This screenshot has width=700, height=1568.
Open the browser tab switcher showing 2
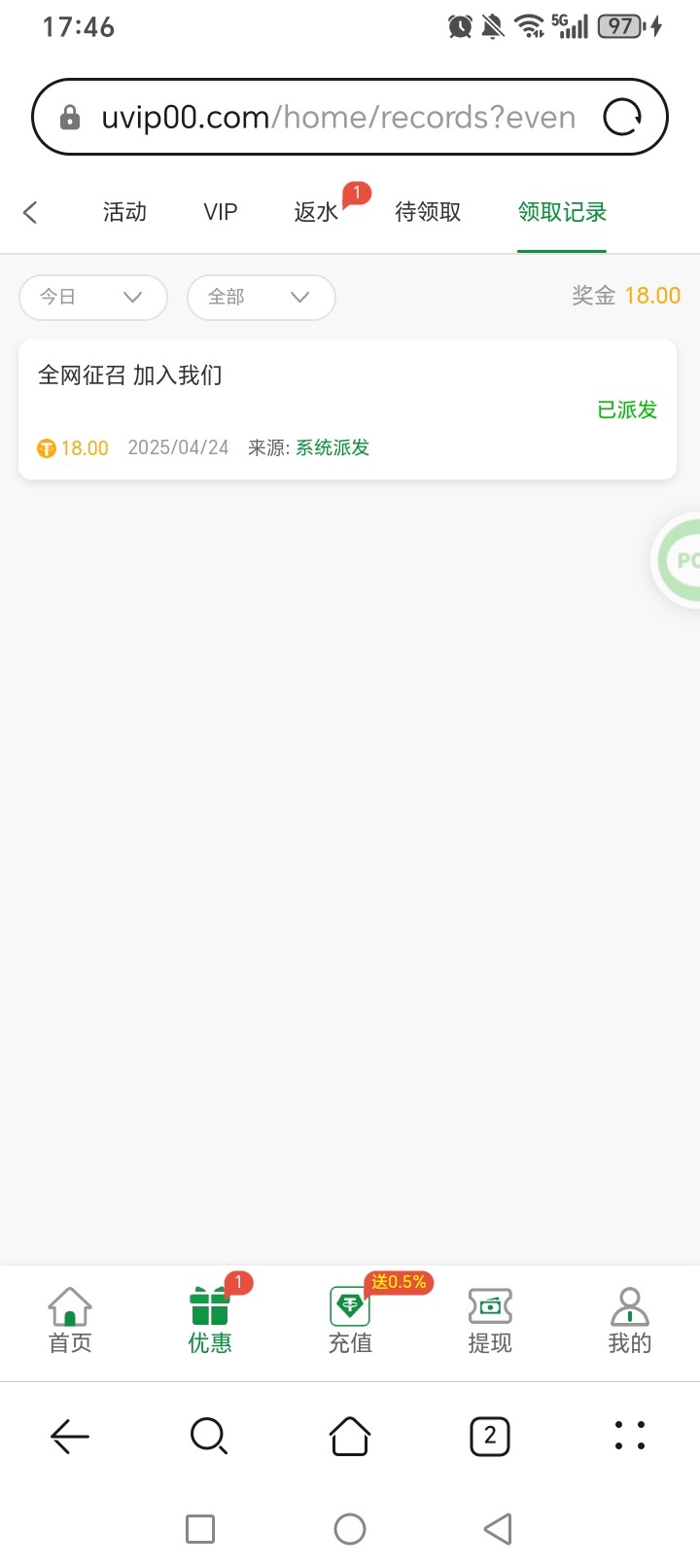490,1436
